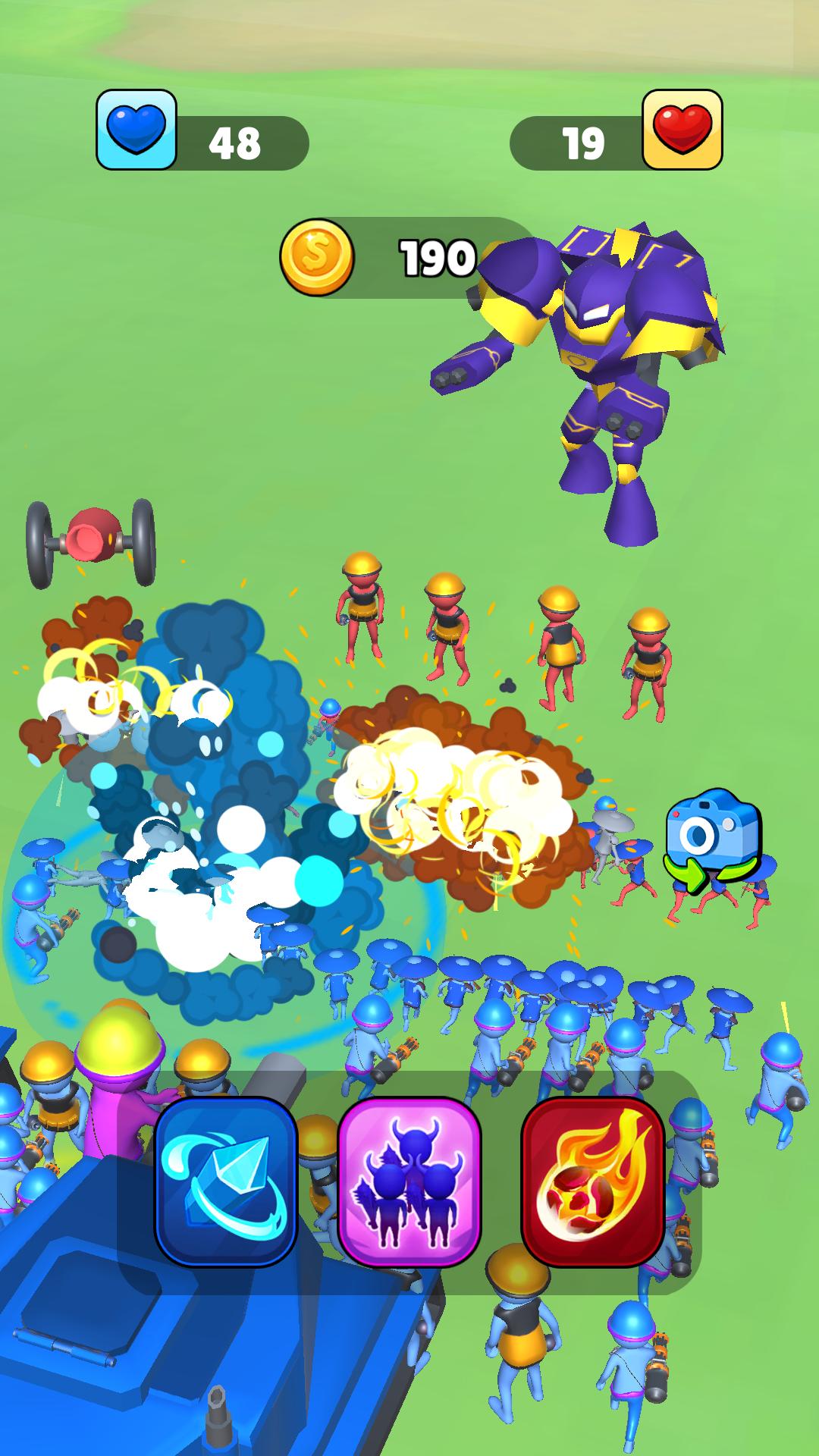Activate the blue ice crystal ability
The height and width of the screenshot is (1456, 819).
pyautogui.click(x=226, y=1182)
